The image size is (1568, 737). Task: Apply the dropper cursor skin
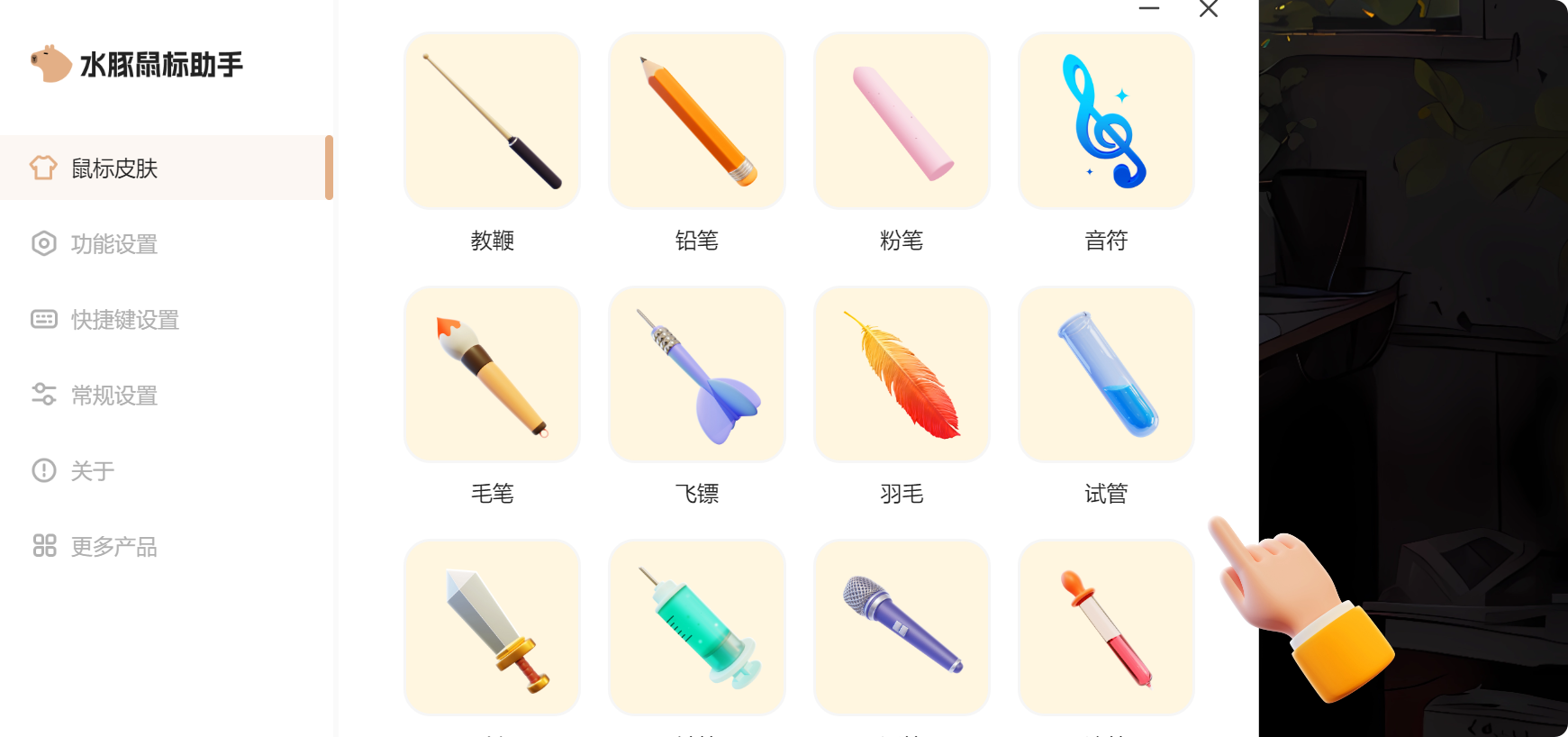pos(1106,628)
